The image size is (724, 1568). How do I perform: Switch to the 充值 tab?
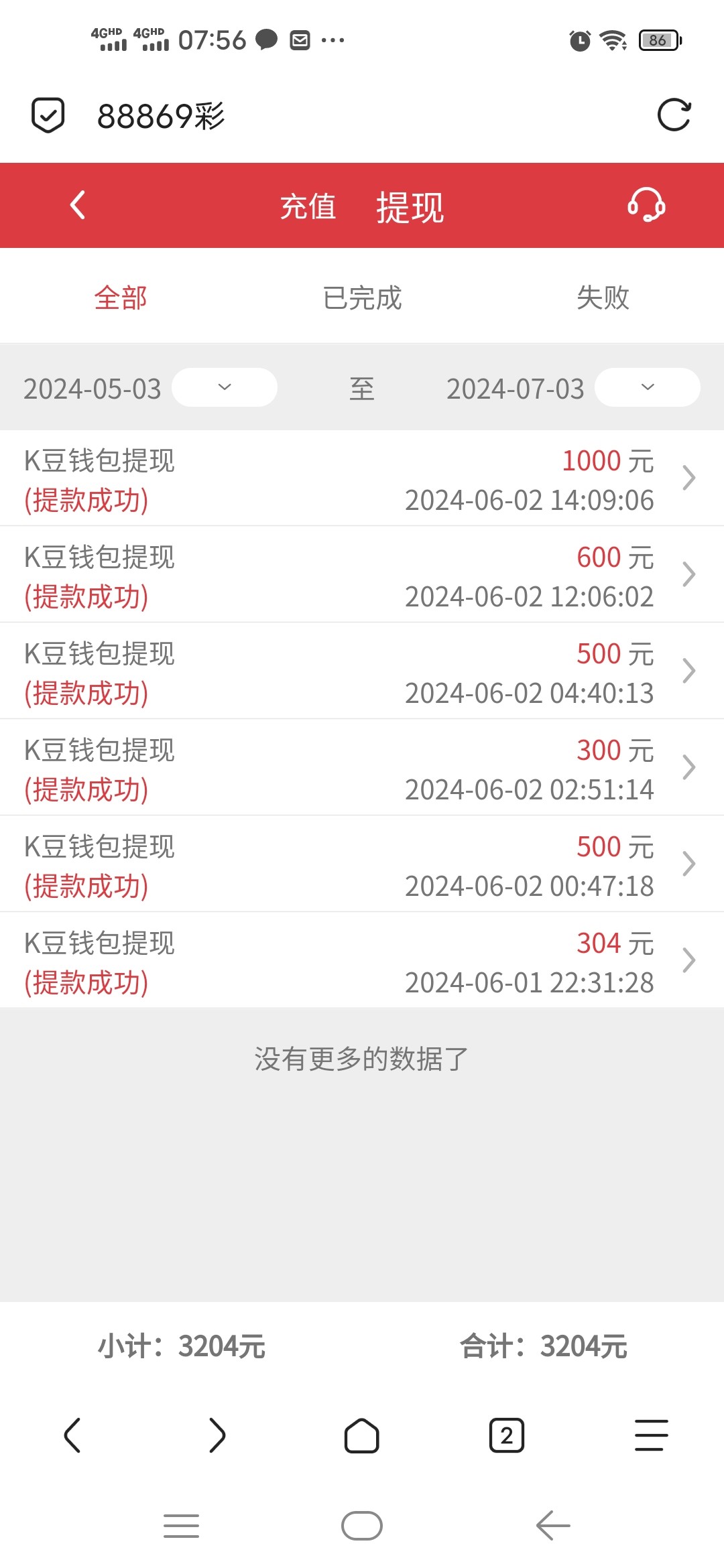coord(308,206)
